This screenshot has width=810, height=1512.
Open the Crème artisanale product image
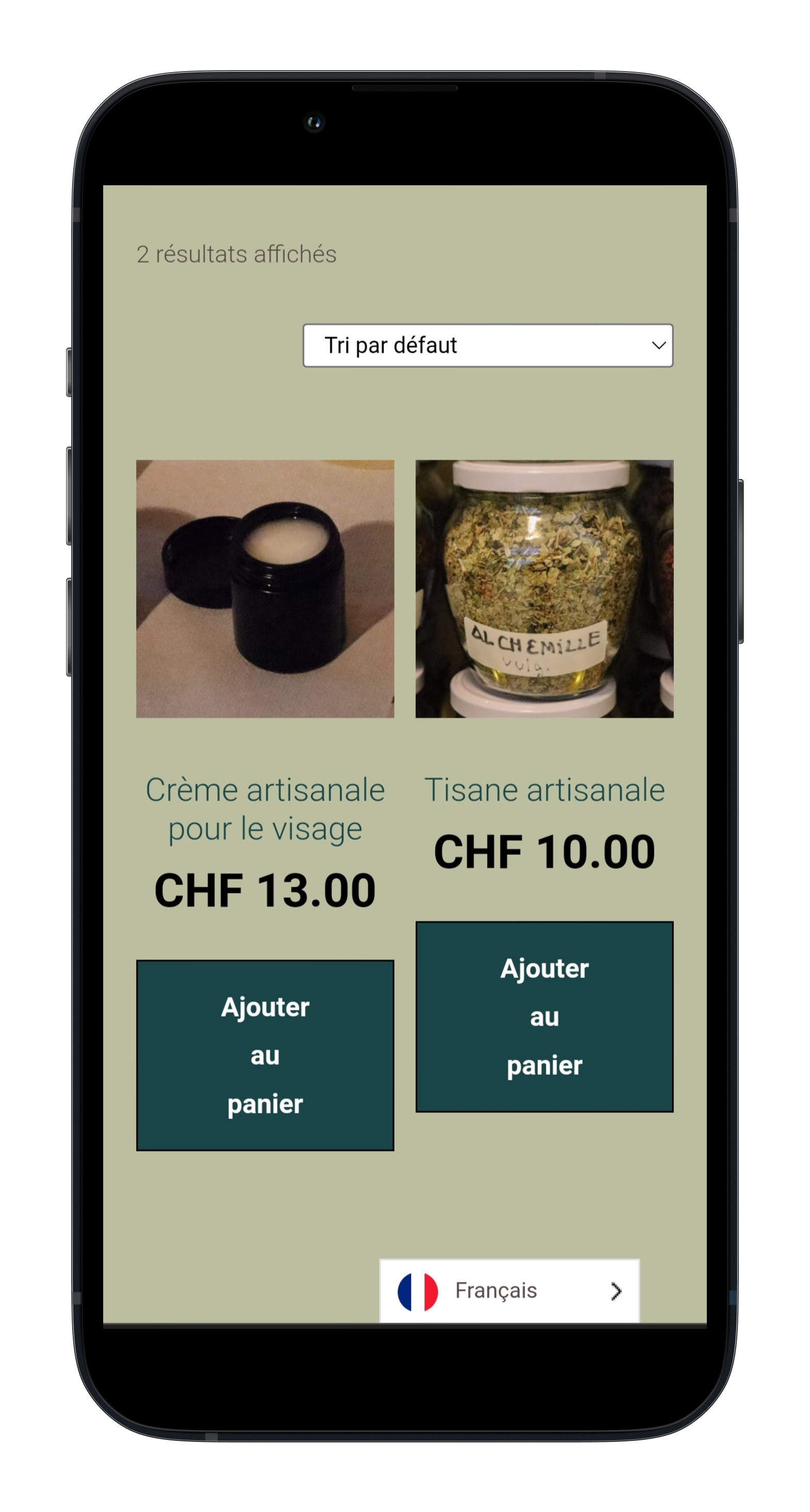265,588
